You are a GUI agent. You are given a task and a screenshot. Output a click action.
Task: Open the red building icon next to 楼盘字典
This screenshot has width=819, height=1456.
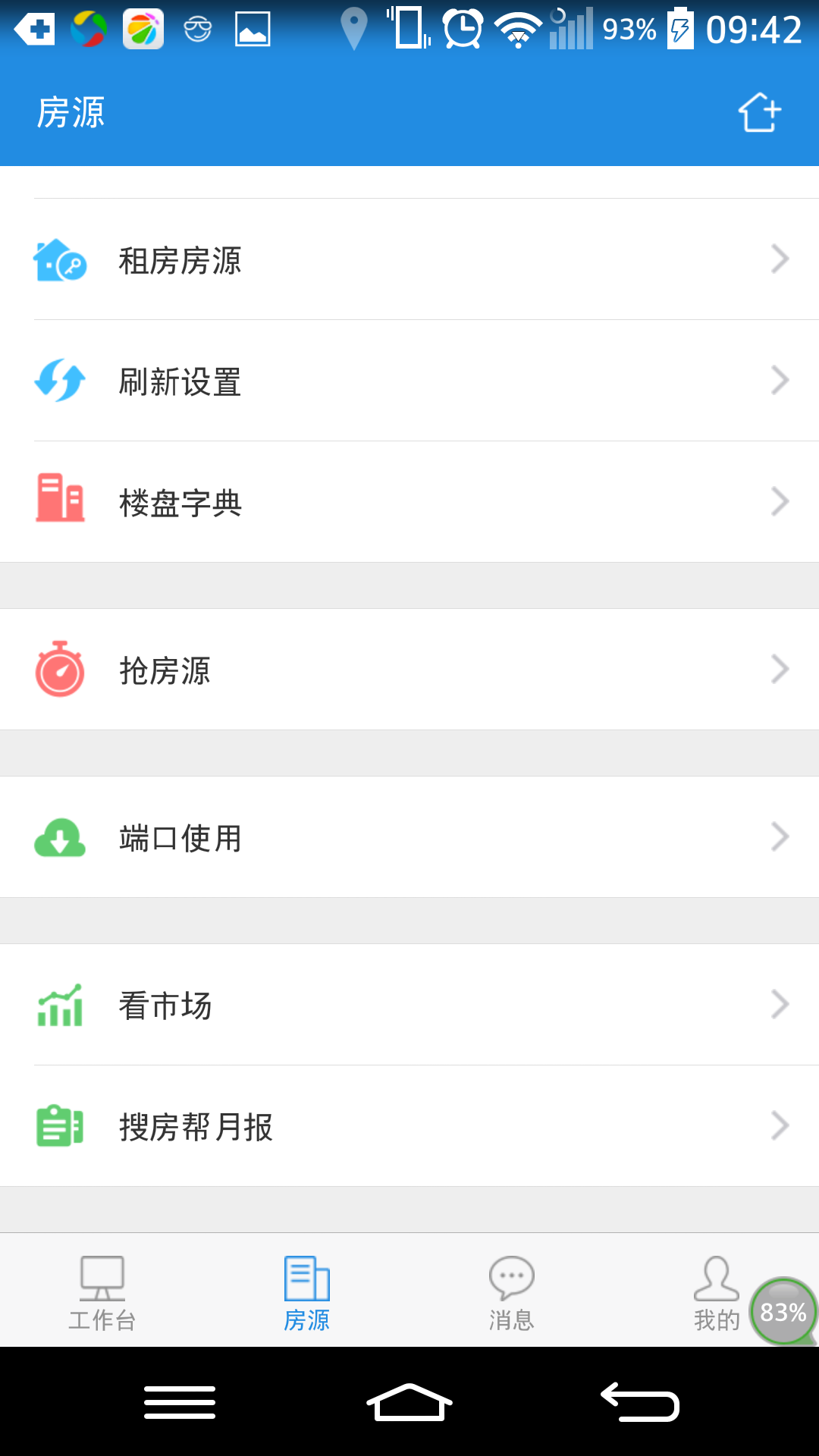click(x=60, y=500)
